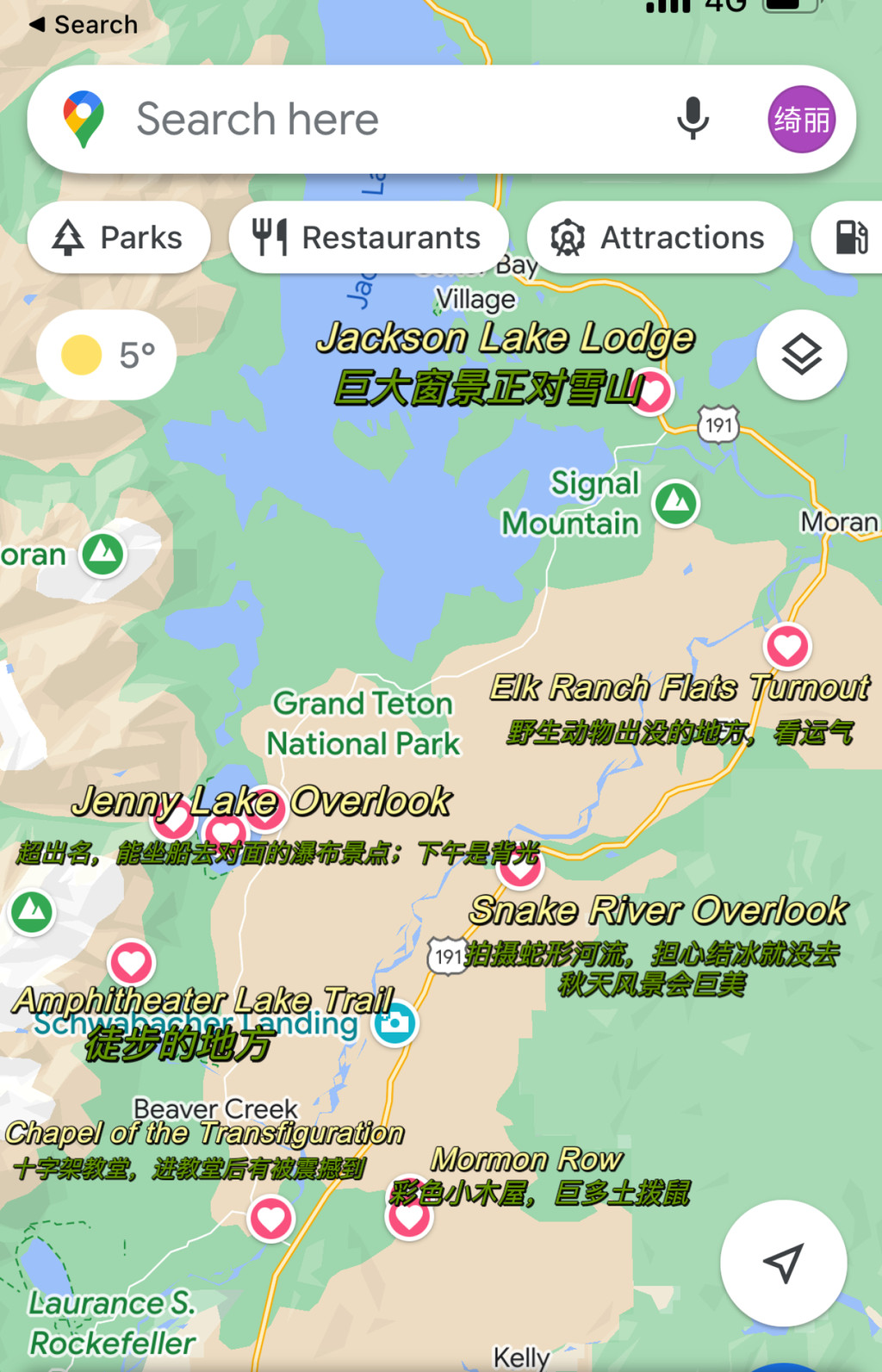Filter the map by Parks
This screenshot has height=1372, width=882.
tap(119, 238)
